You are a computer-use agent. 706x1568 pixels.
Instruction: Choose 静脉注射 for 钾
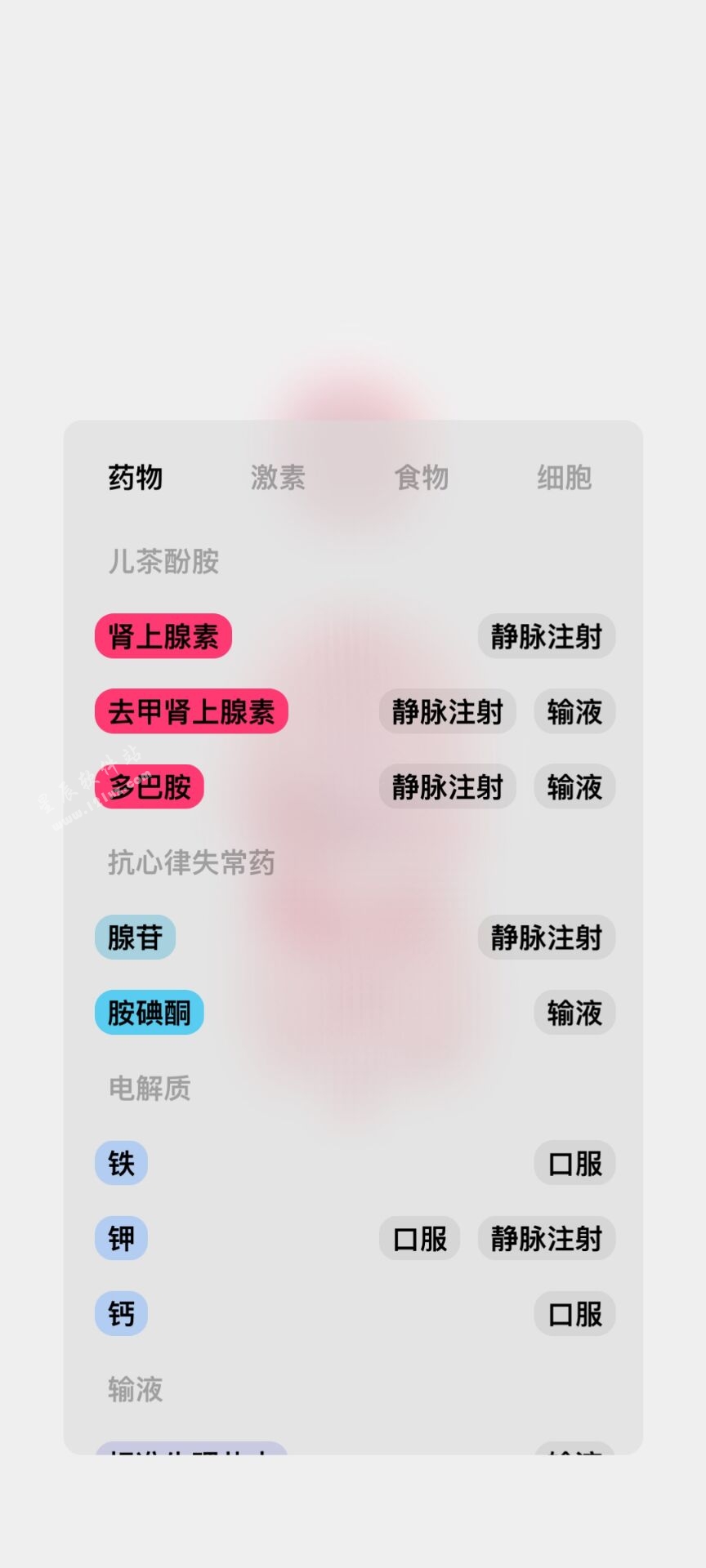click(x=547, y=1239)
